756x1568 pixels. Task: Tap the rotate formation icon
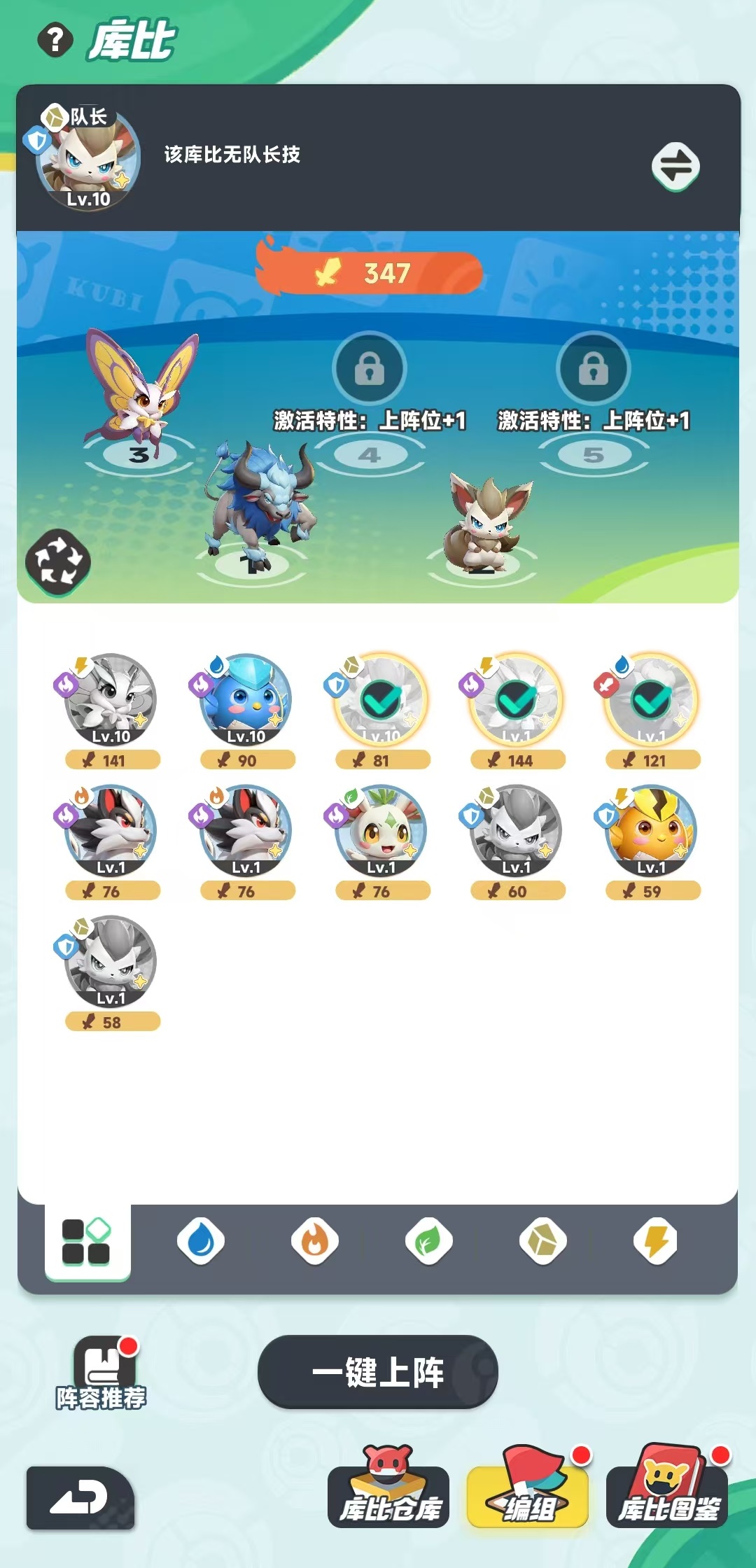tap(58, 562)
